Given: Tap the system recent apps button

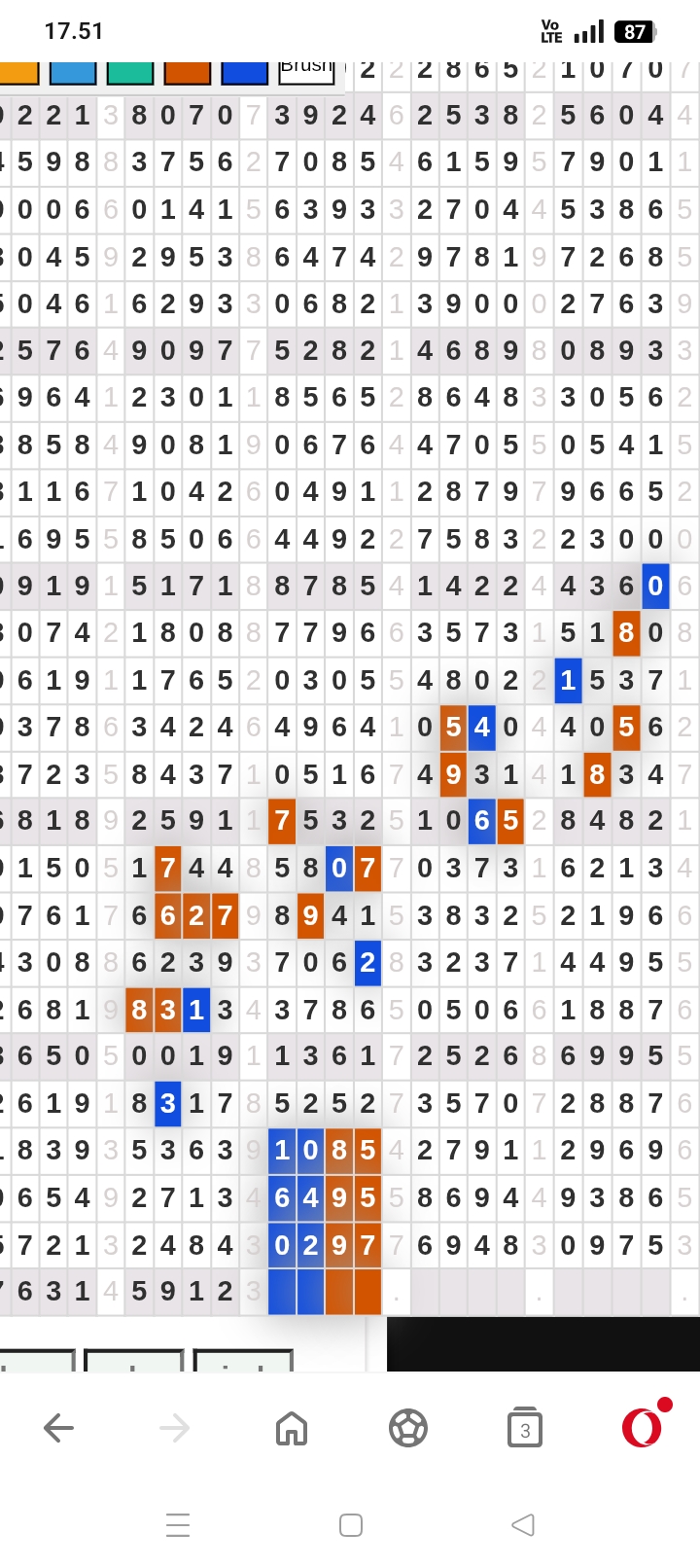Looking at the screenshot, I should point(178,1525).
